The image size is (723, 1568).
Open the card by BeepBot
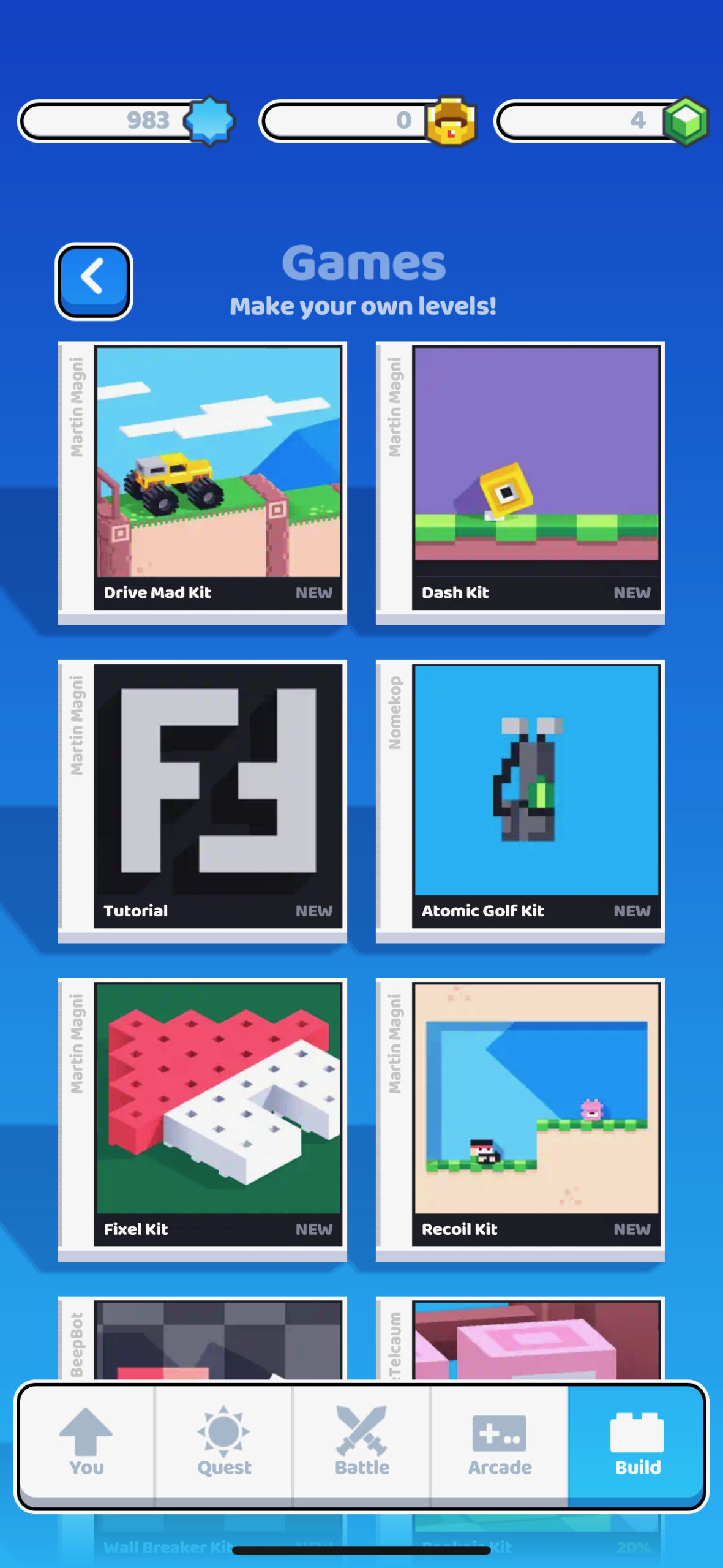point(202,1338)
